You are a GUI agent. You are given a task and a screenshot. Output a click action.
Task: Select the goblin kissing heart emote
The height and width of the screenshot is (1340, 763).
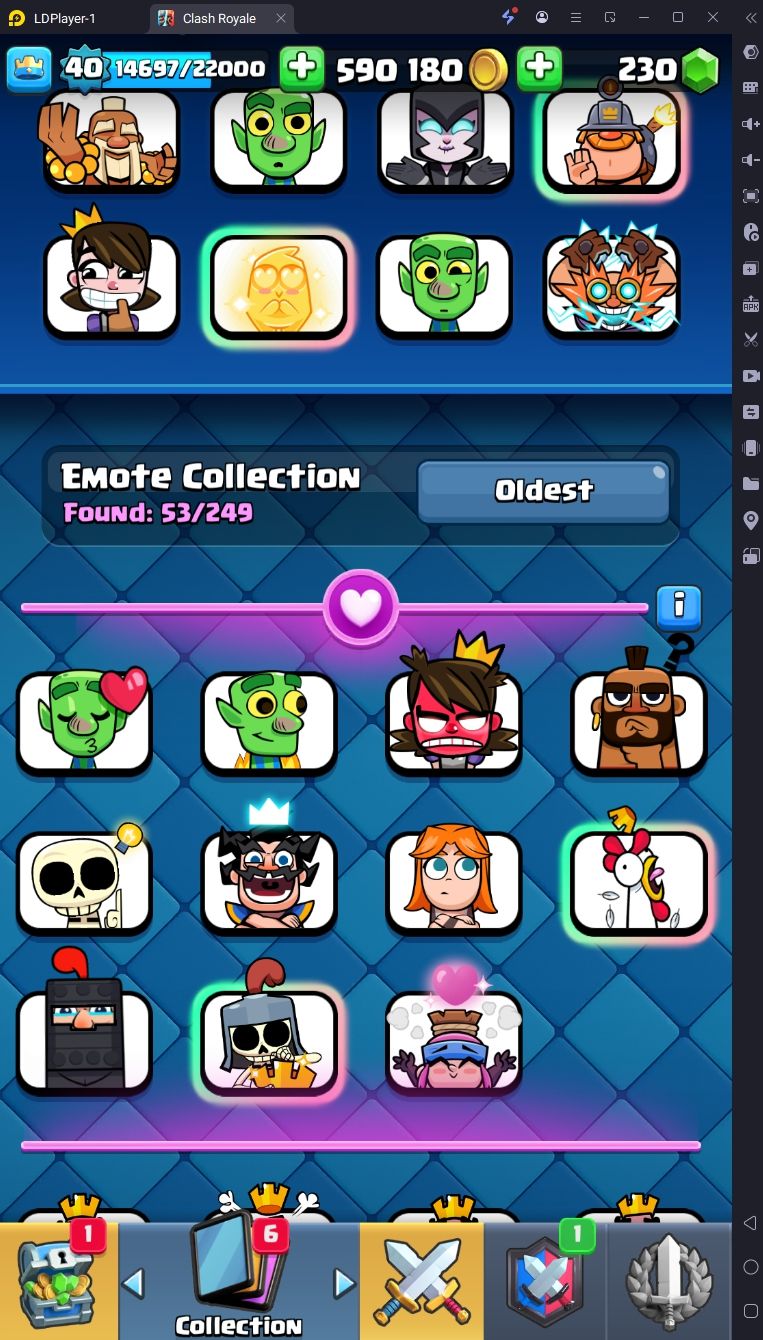(84, 721)
